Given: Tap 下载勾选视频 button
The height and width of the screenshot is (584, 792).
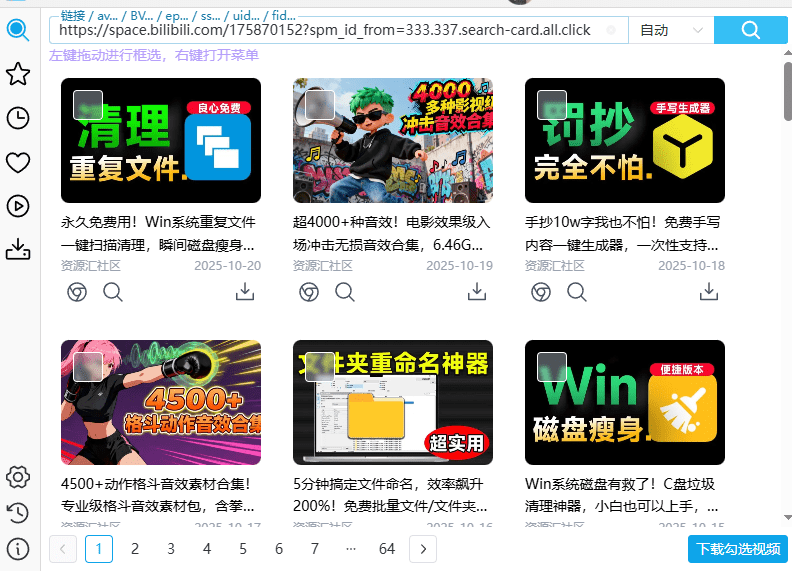Looking at the screenshot, I should tap(738, 549).
